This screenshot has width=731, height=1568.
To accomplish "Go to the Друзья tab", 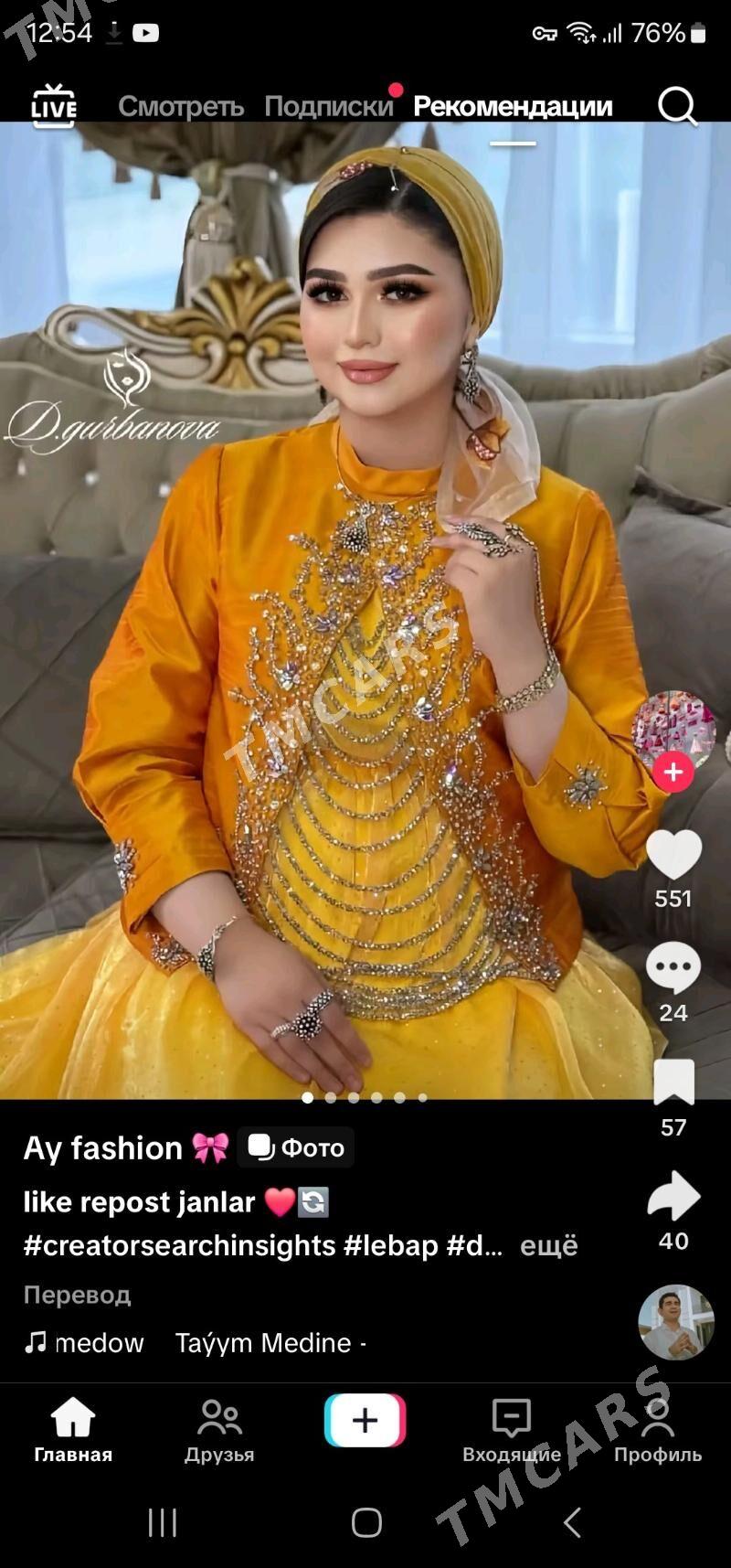I will point(219,1431).
